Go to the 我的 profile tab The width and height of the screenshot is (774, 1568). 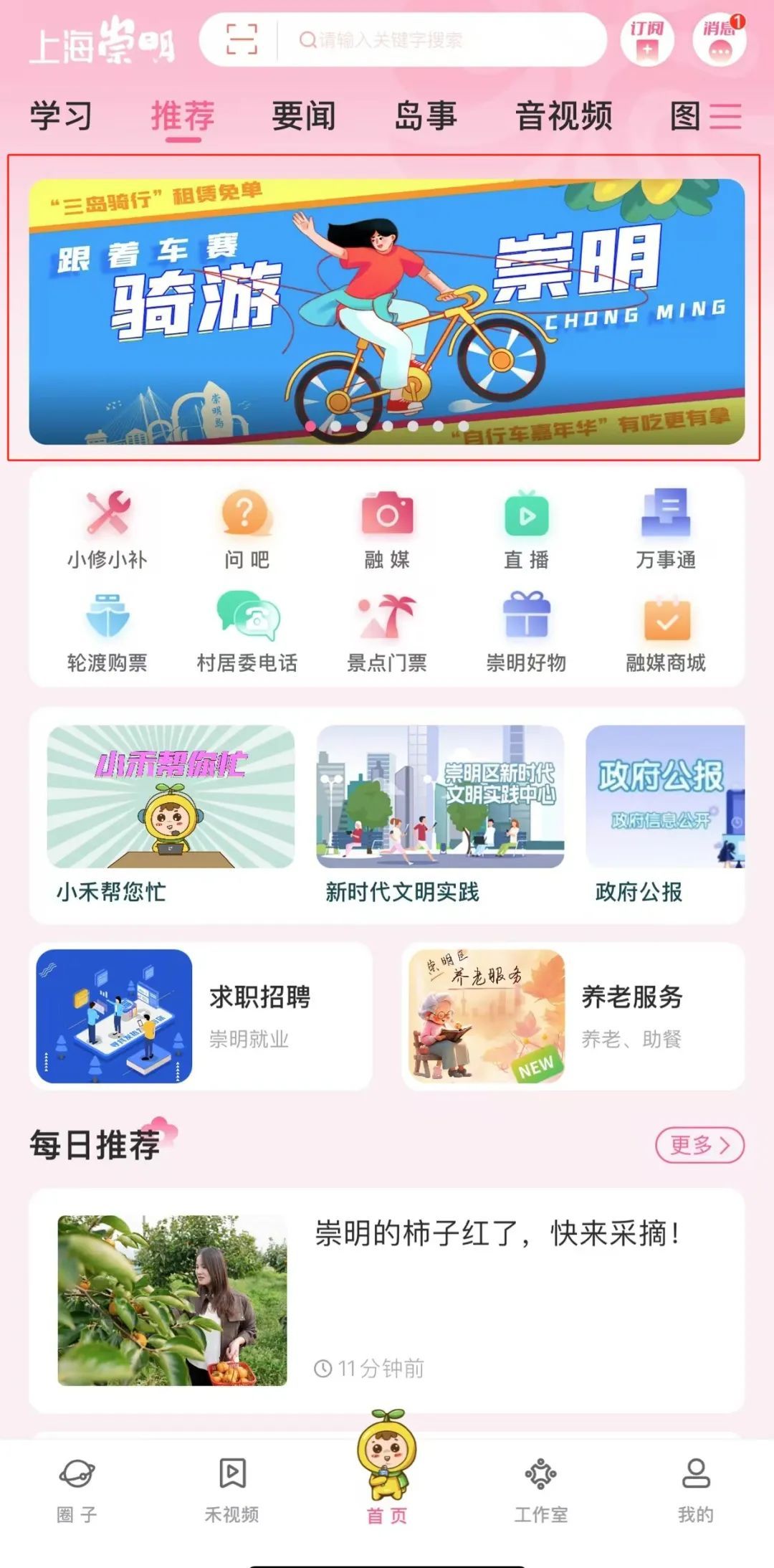695,1489
